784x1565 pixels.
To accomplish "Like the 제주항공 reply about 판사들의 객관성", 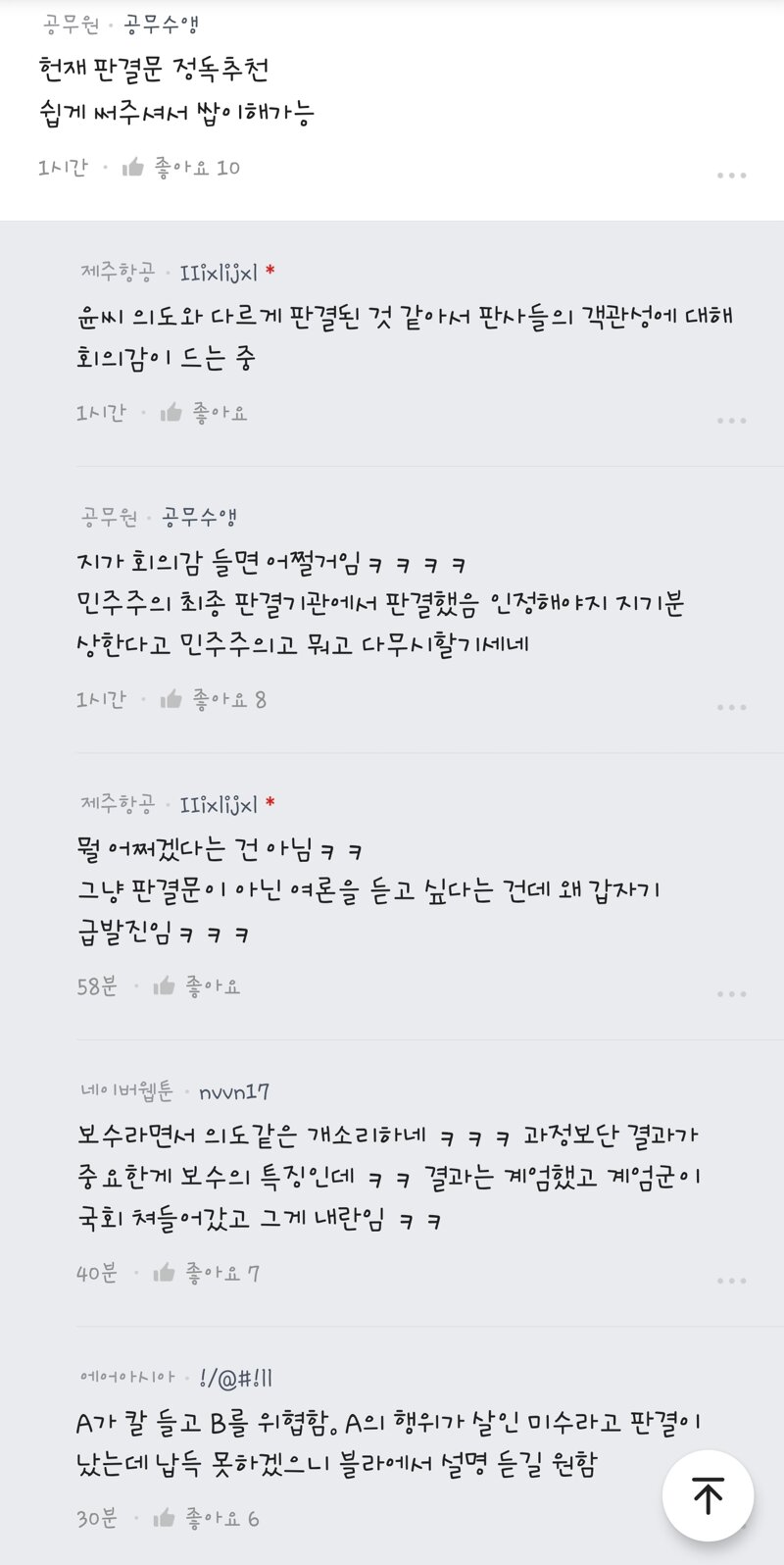I will point(172,413).
